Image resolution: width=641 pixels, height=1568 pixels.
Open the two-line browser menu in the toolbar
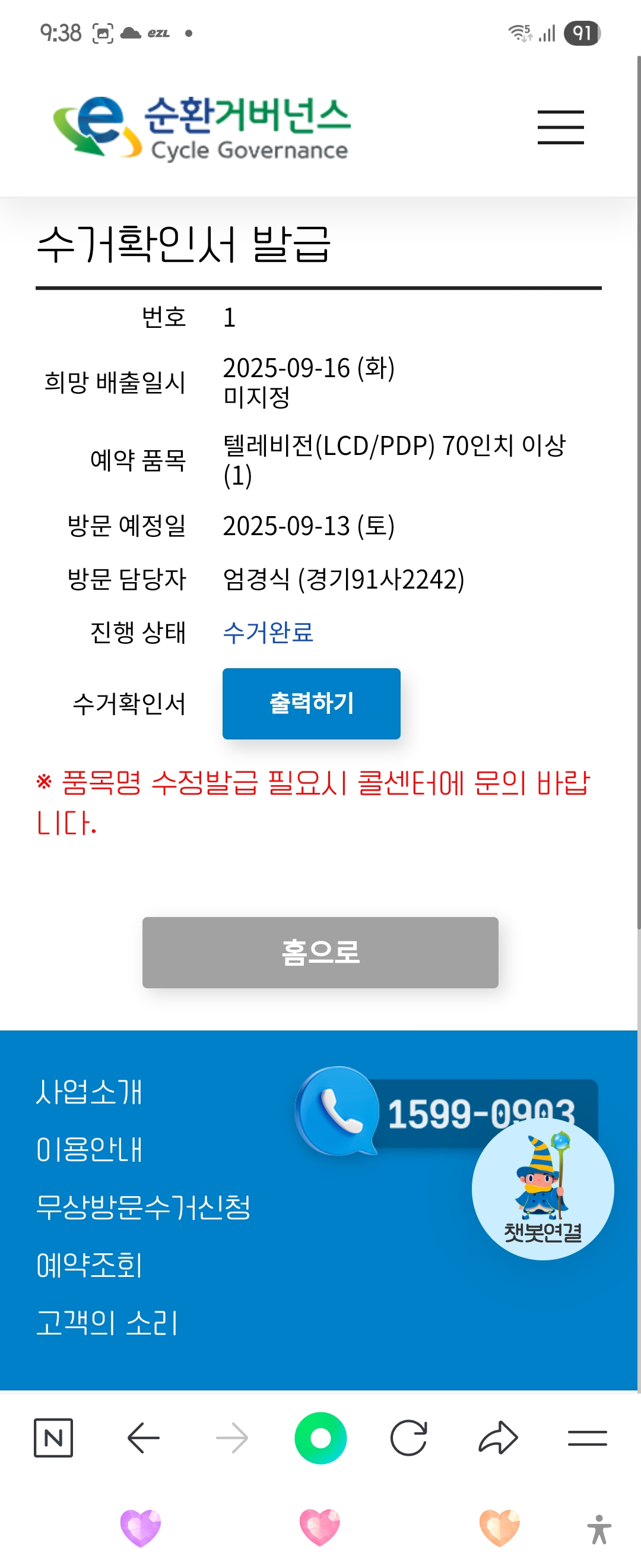click(588, 1438)
